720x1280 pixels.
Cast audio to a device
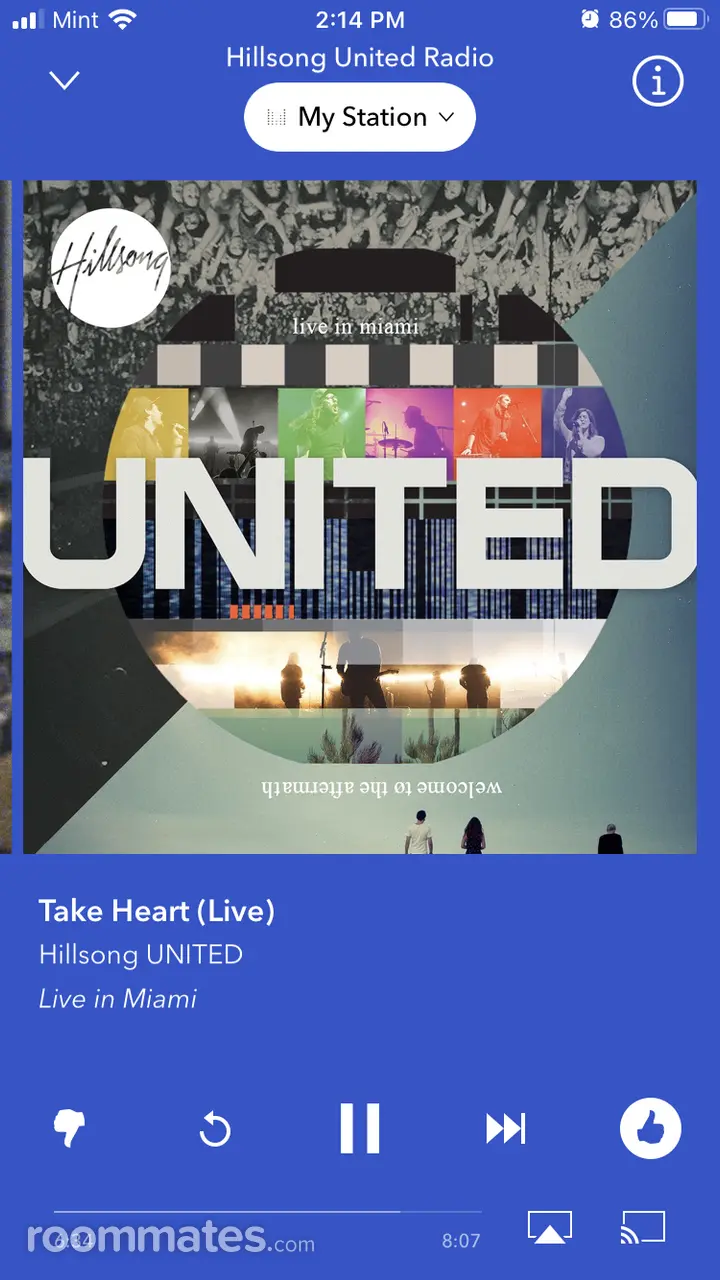[642, 1227]
